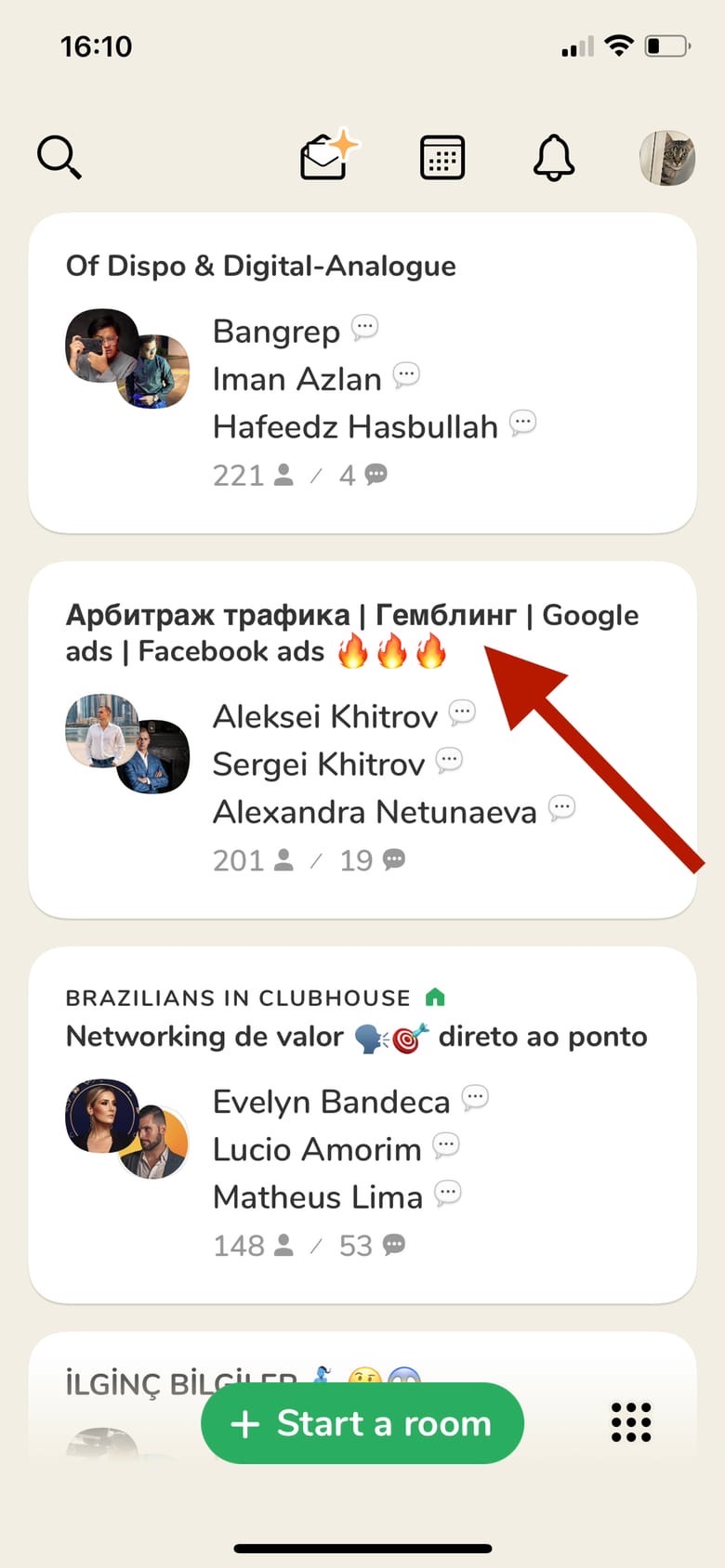Image resolution: width=725 pixels, height=1568 pixels.
Task: Open my profile picture with the cat
Action: (666, 158)
